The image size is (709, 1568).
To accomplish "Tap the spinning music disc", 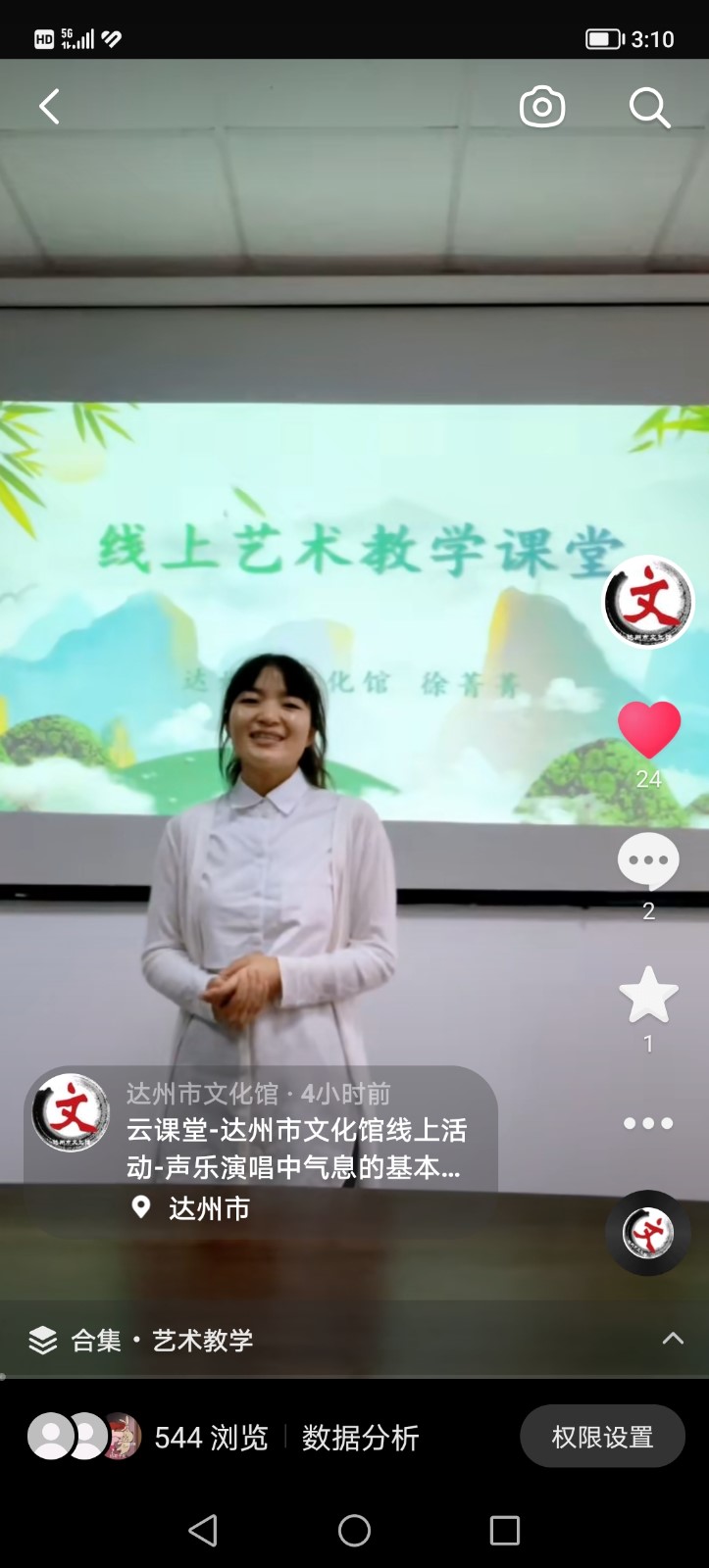I will coord(648,1233).
